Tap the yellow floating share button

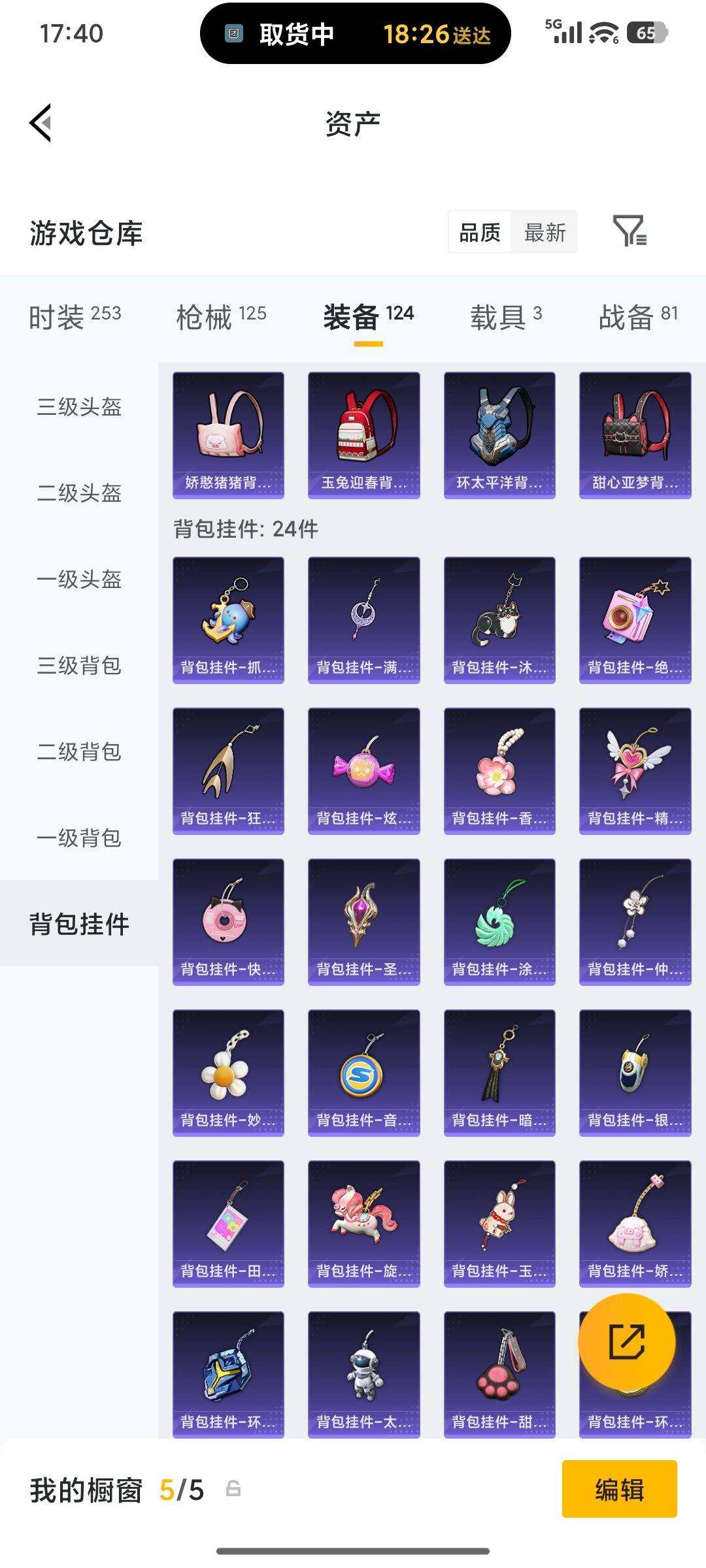[x=626, y=1342]
